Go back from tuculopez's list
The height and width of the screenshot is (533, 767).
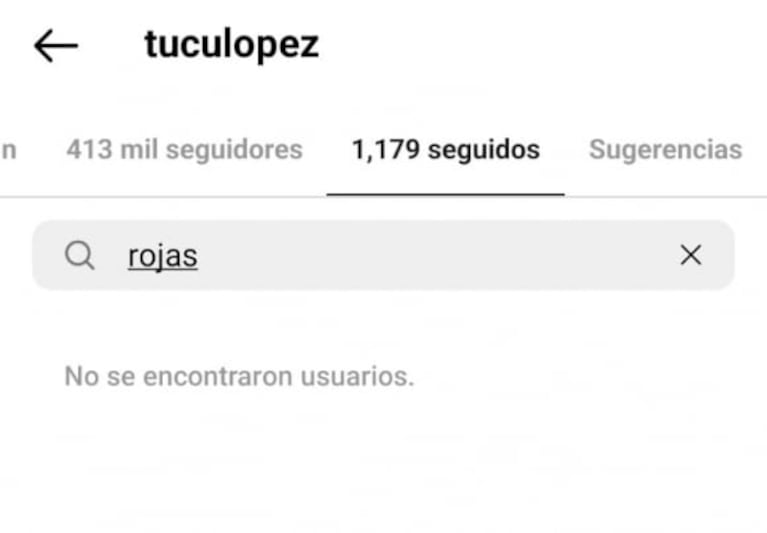(55, 46)
